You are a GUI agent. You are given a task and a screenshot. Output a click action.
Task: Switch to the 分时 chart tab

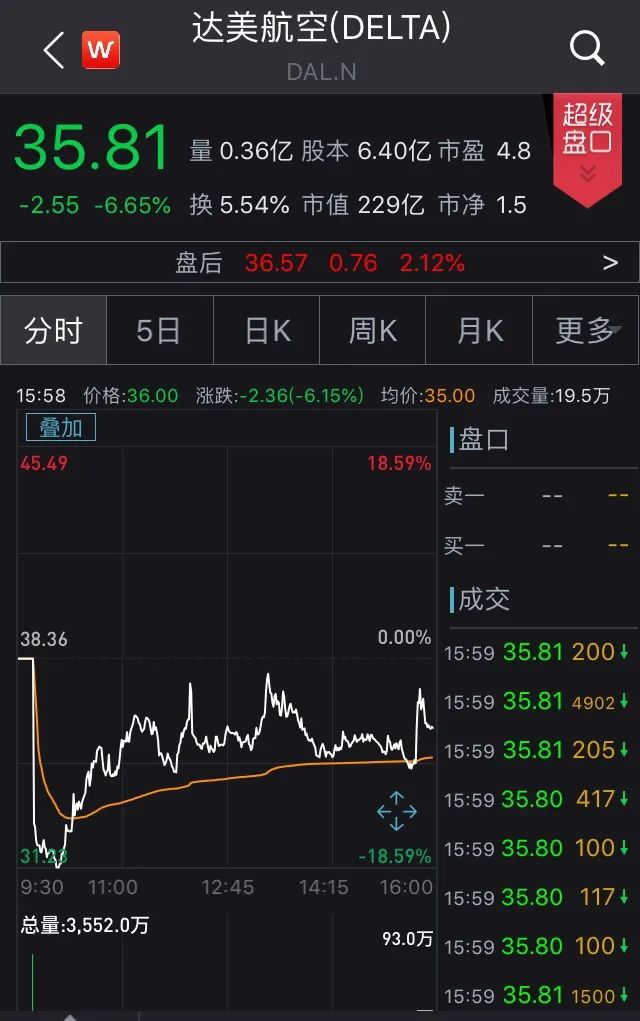[x=54, y=330]
